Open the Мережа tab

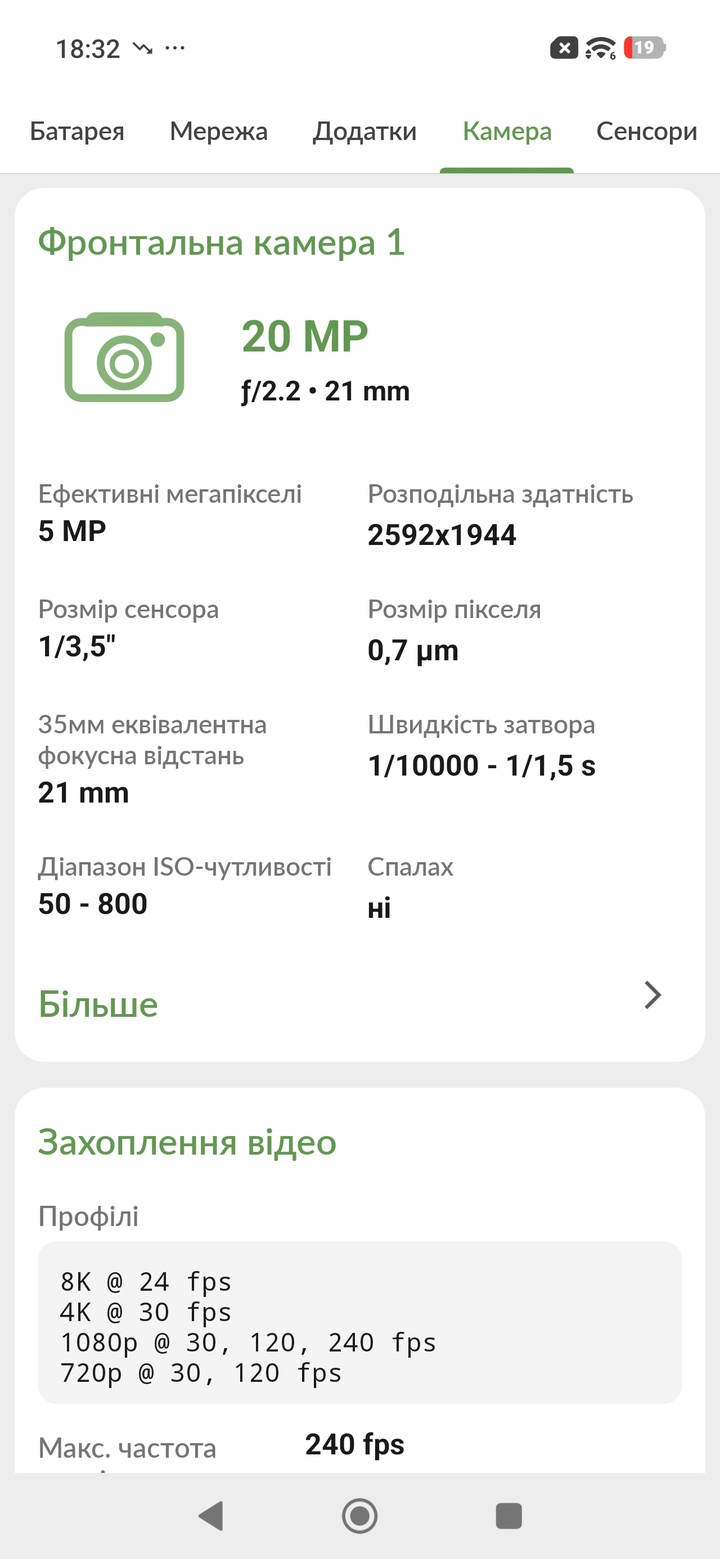click(218, 132)
